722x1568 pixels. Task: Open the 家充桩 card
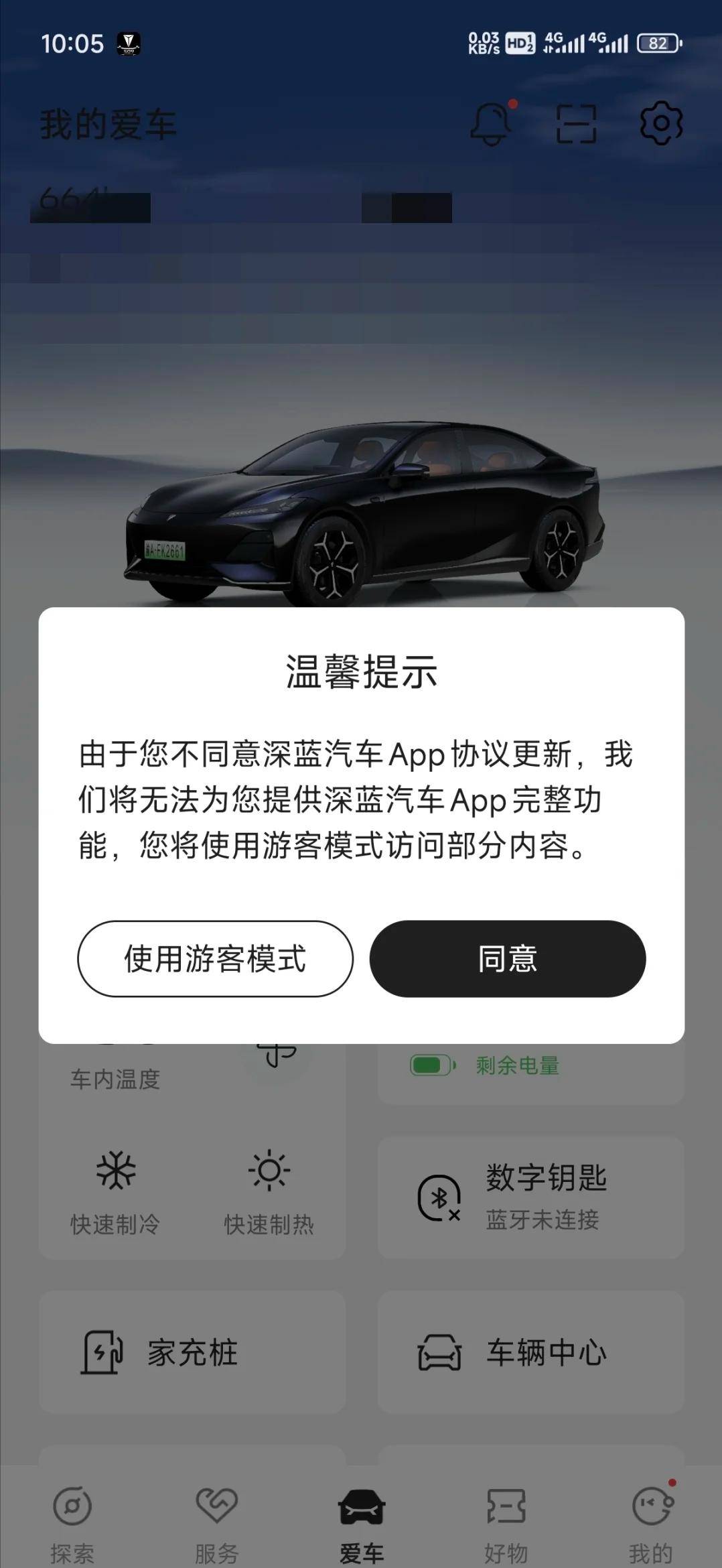tap(192, 1353)
